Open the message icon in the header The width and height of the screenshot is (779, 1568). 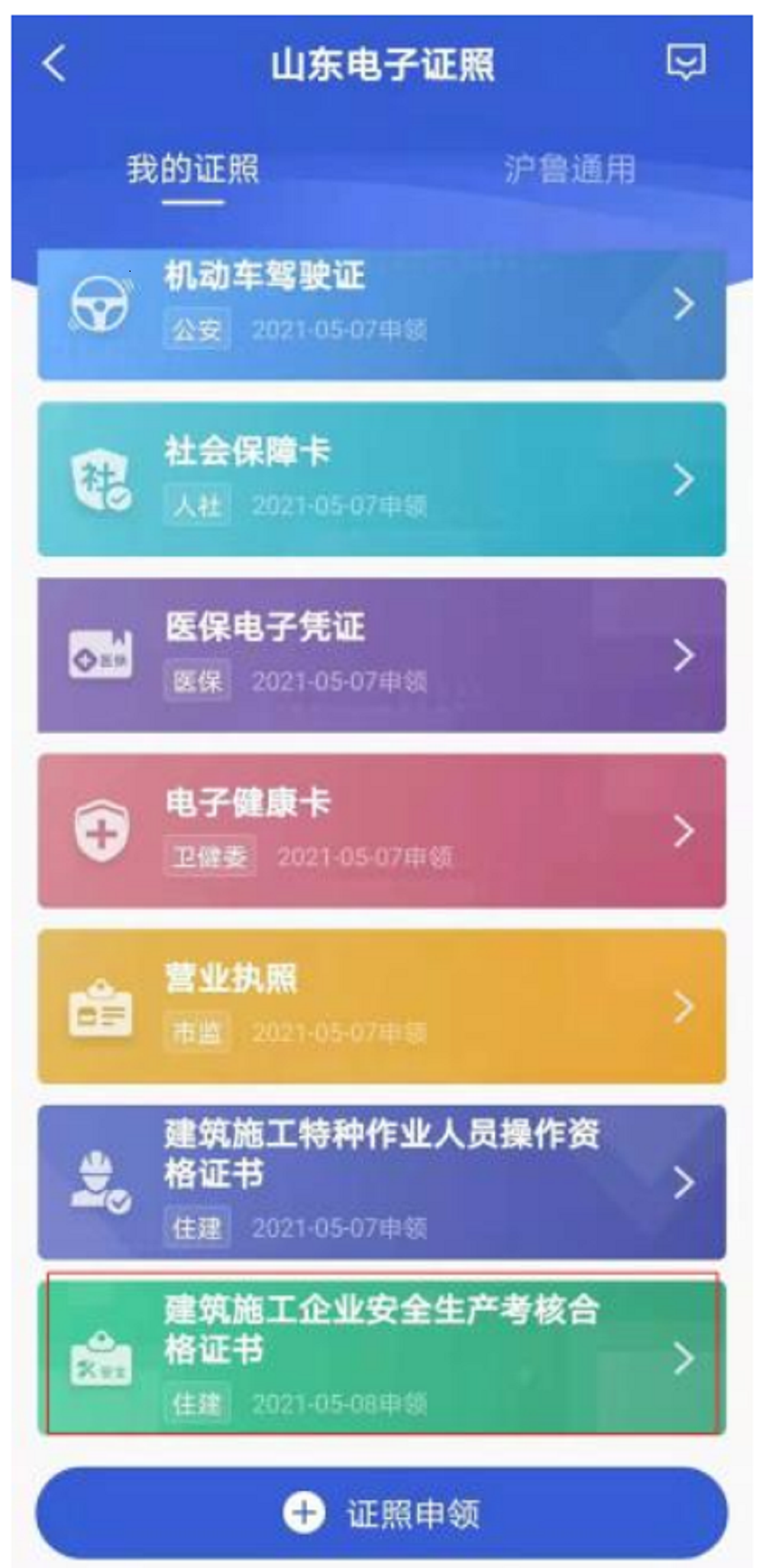[x=685, y=62]
